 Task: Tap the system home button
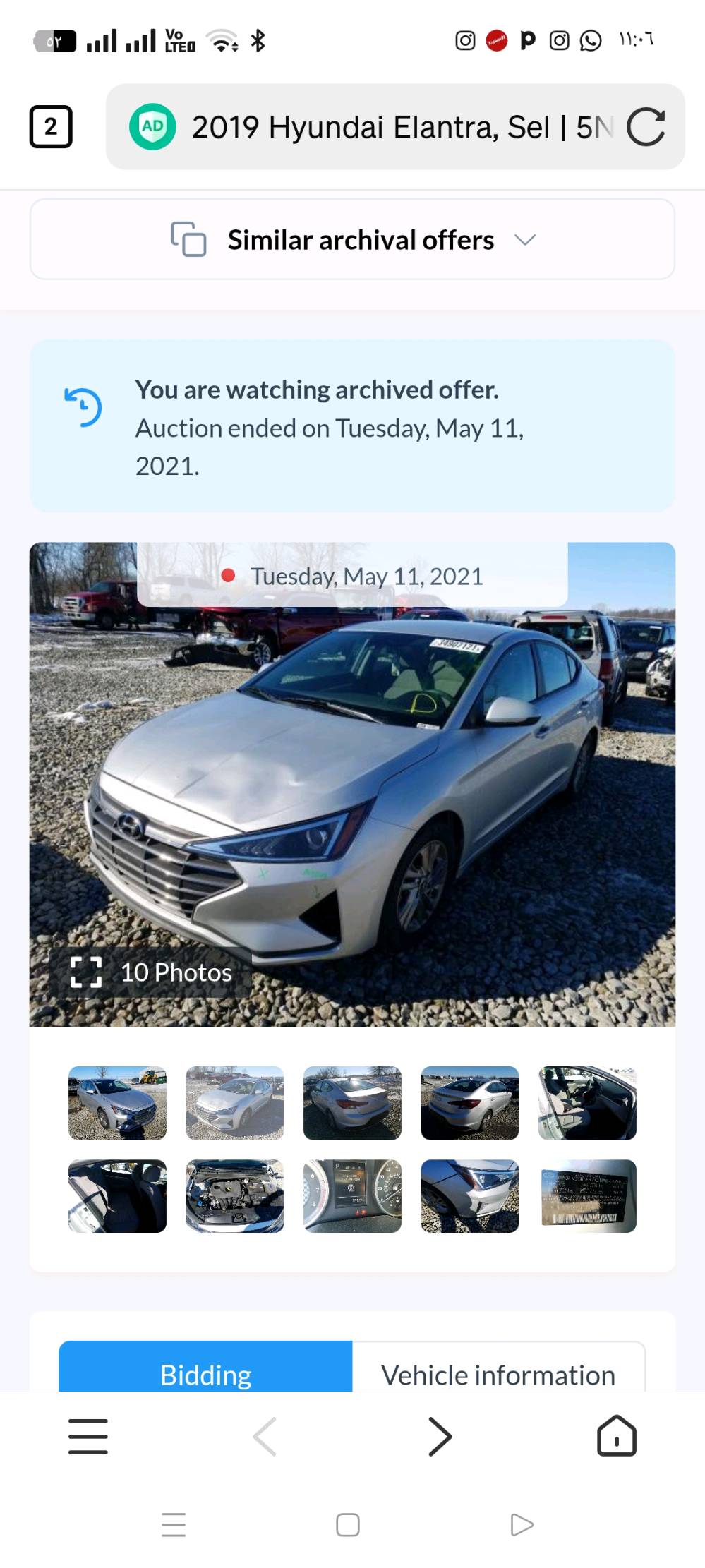(348, 1525)
